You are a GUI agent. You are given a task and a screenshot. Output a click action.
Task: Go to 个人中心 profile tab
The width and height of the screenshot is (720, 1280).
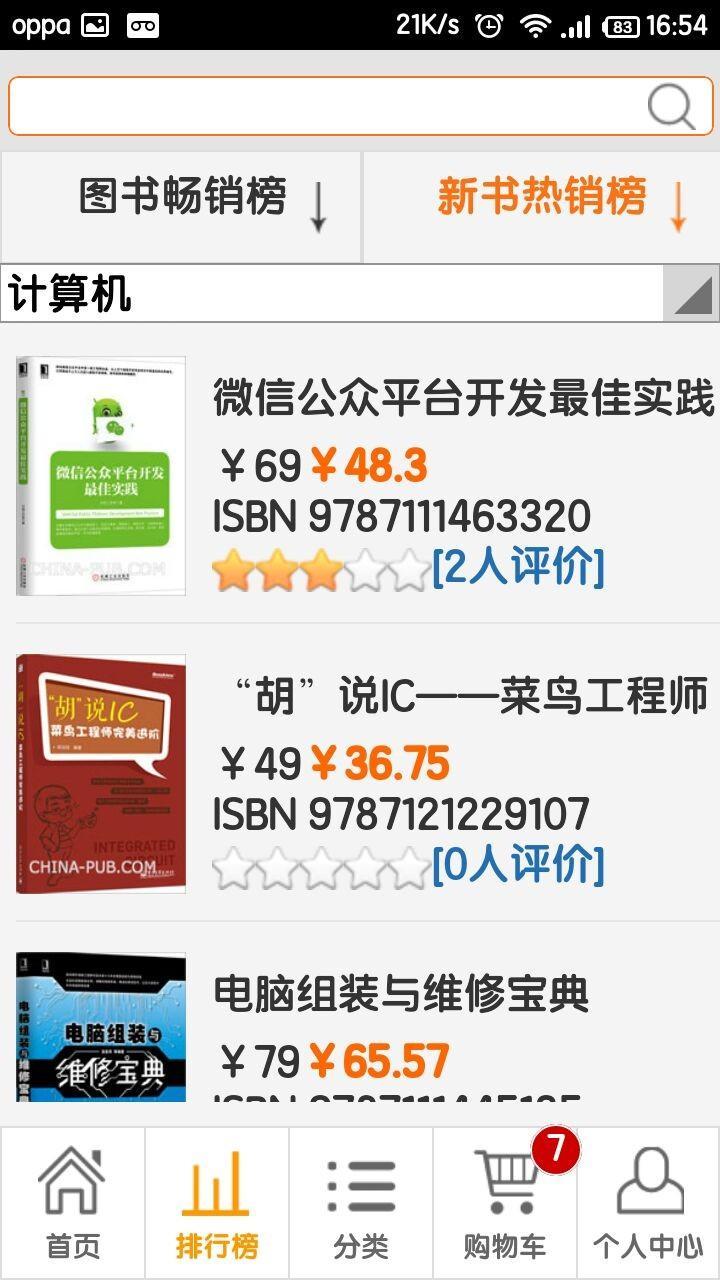(x=648, y=1203)
